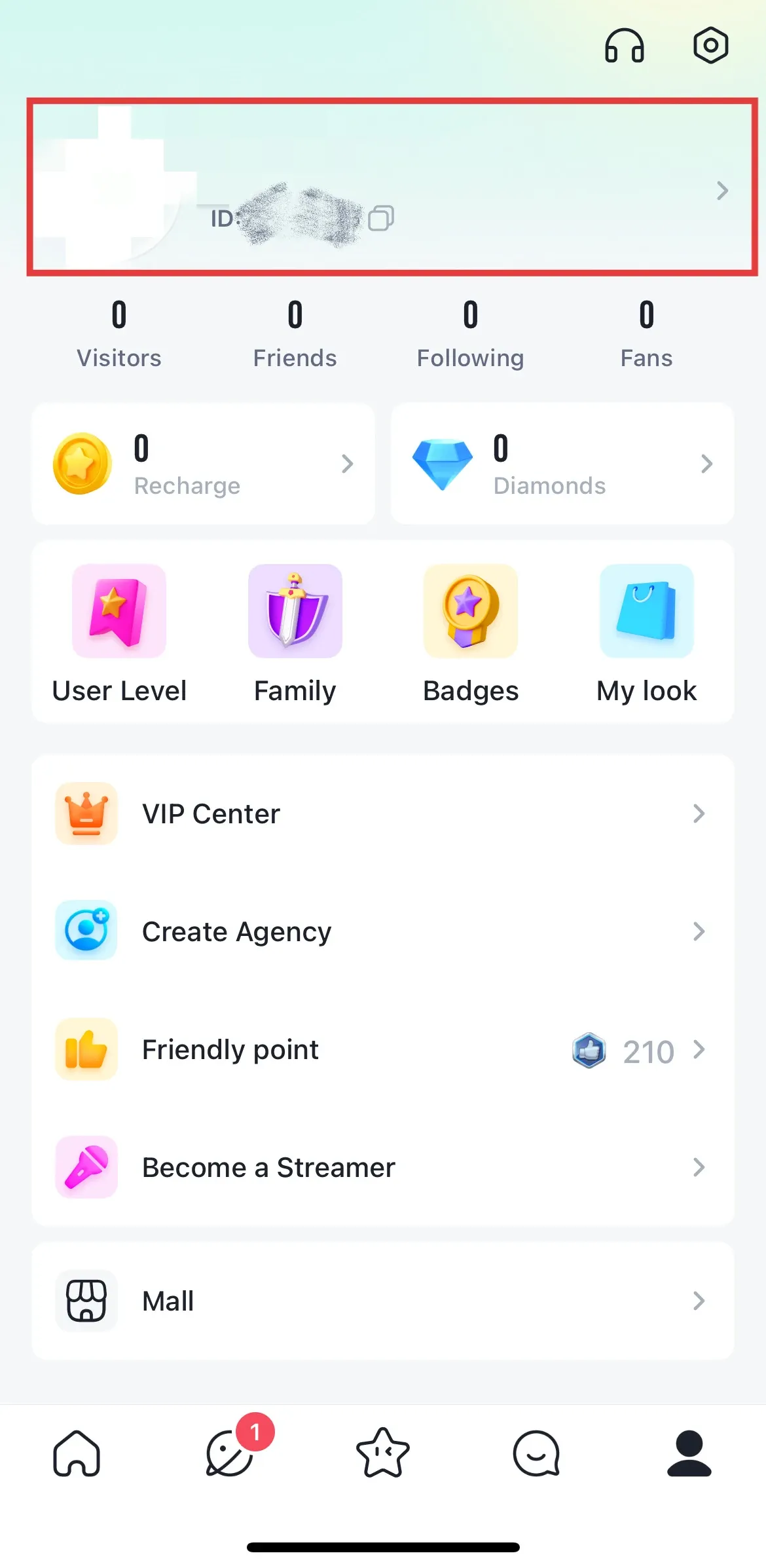This screenshot has width=766, height=1568.
Task: Open the profile details chevron
Action: point(722,191)
